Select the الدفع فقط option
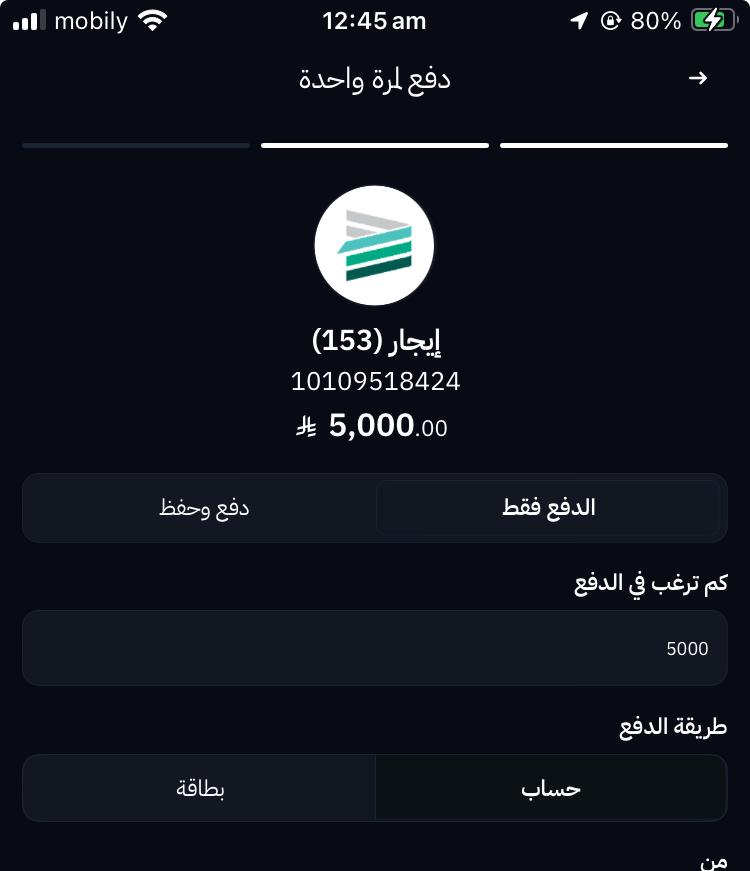This screenshot has width=750, height=871. [548, 508]
